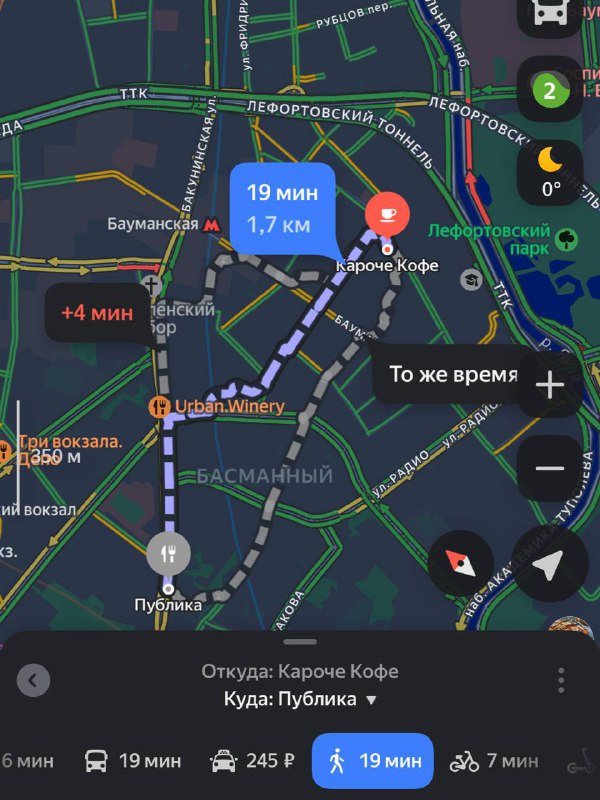600x800 pixels.
Task: Reset map orientation with compass
Action: point(461,562)
